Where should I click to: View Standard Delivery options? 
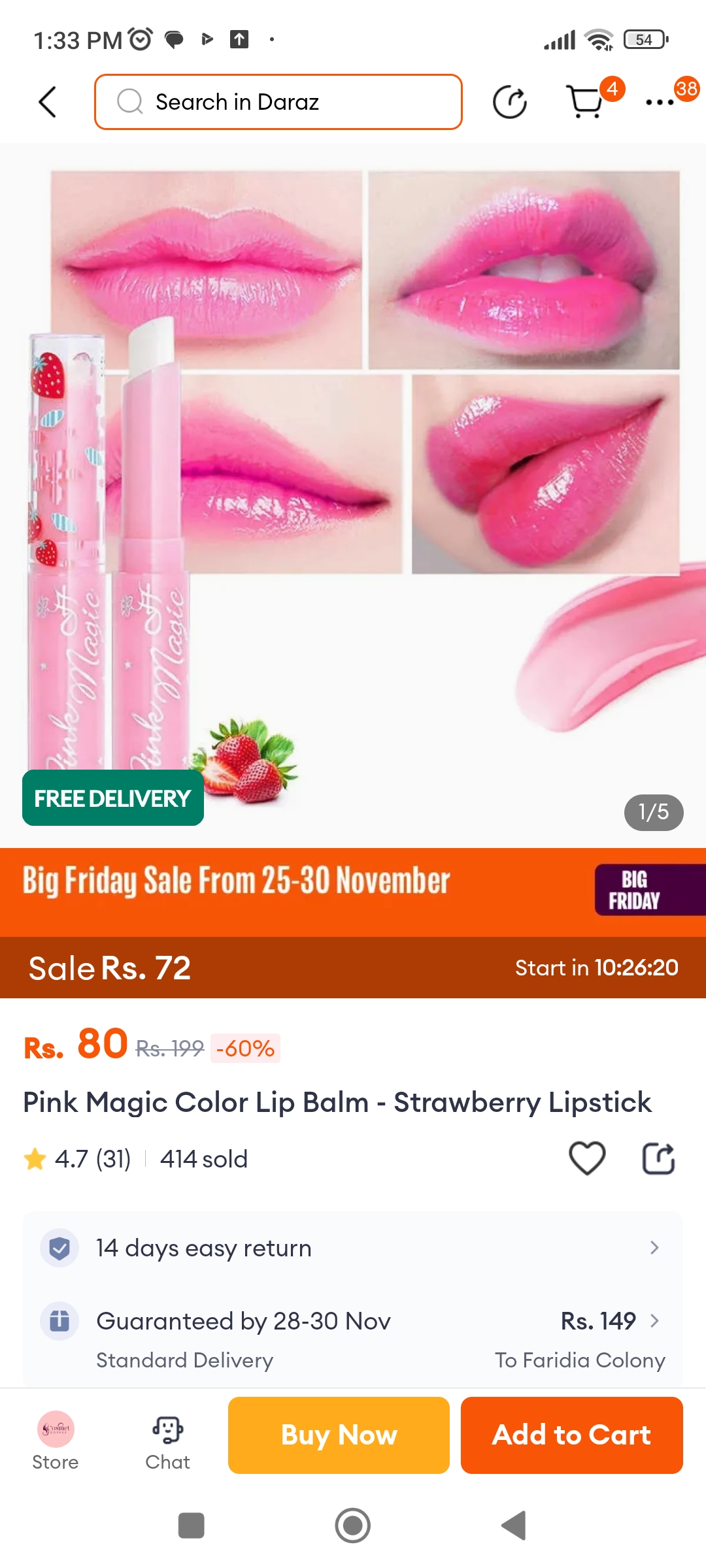(353, 1338)
